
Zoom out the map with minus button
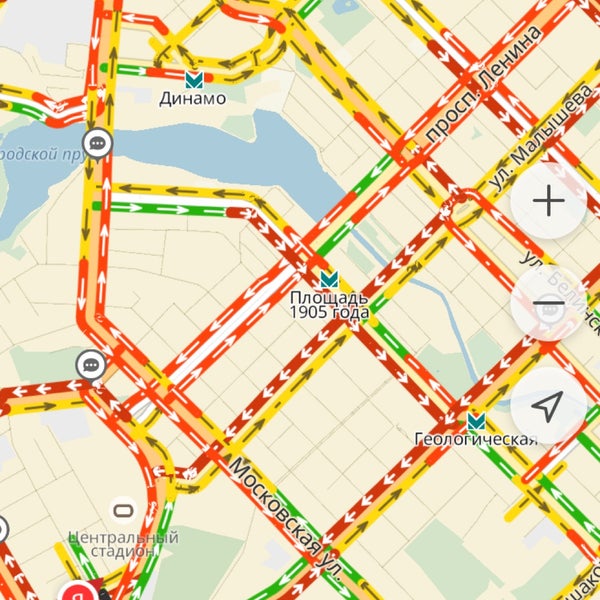(548, 304)
